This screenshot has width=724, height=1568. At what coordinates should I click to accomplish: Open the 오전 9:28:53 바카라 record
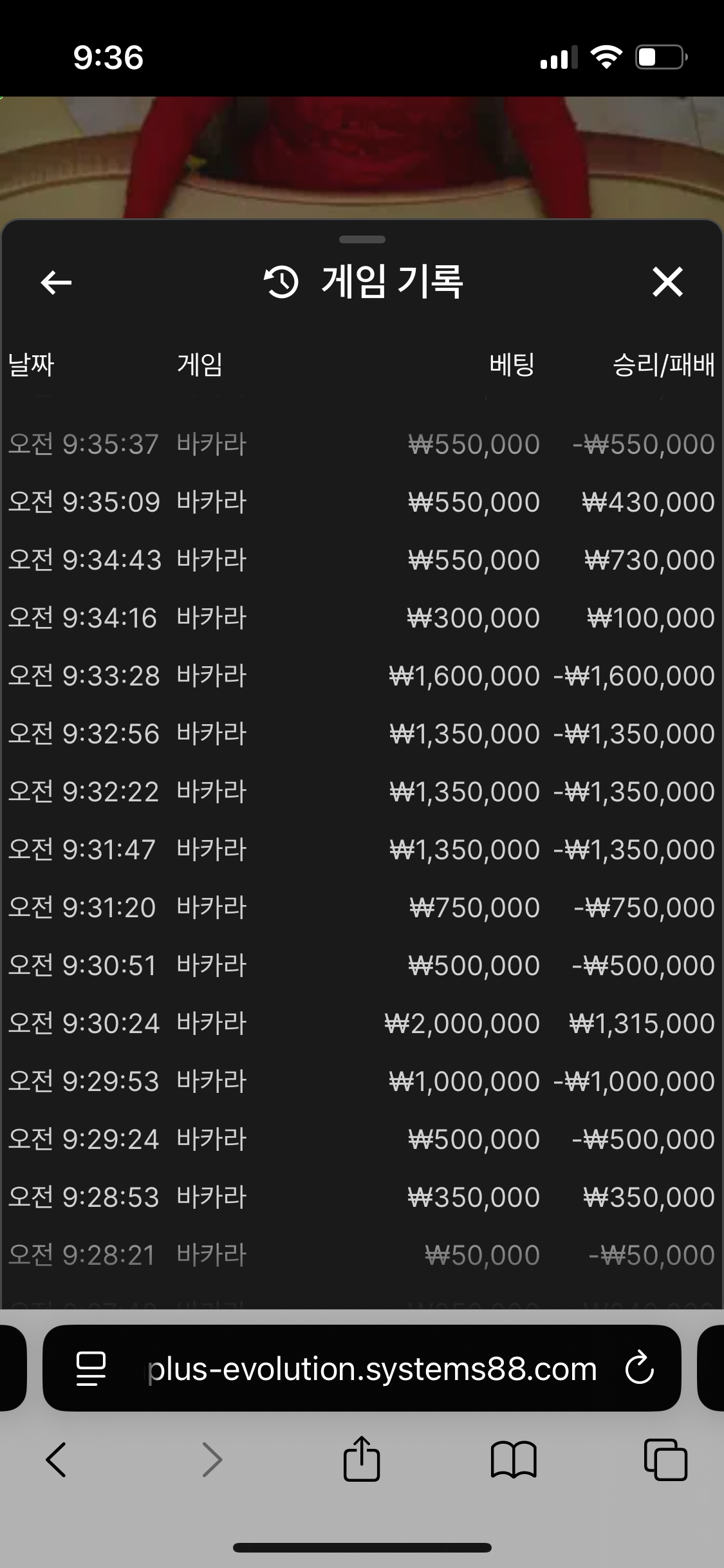click(x=362, y=1197)
